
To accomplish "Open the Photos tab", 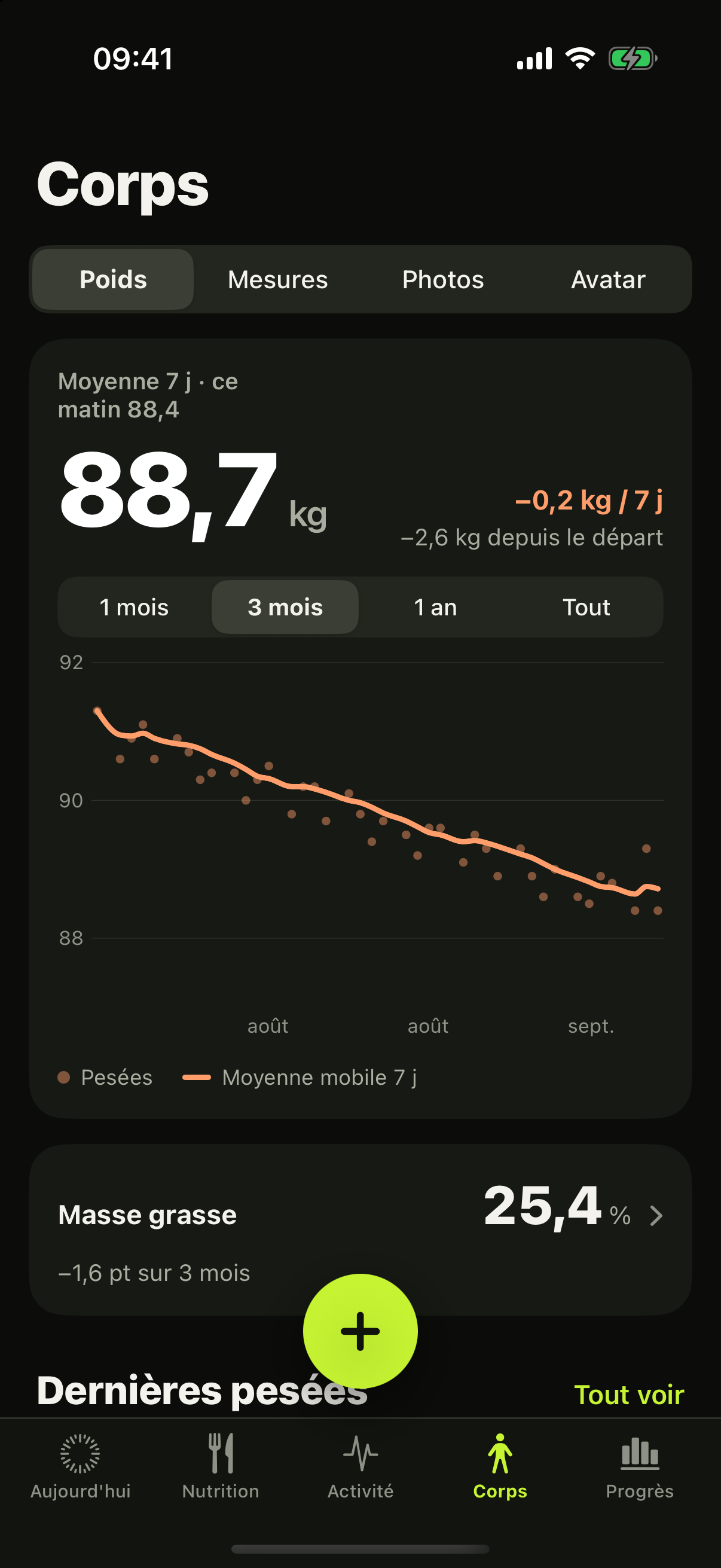I will (443, 279).
